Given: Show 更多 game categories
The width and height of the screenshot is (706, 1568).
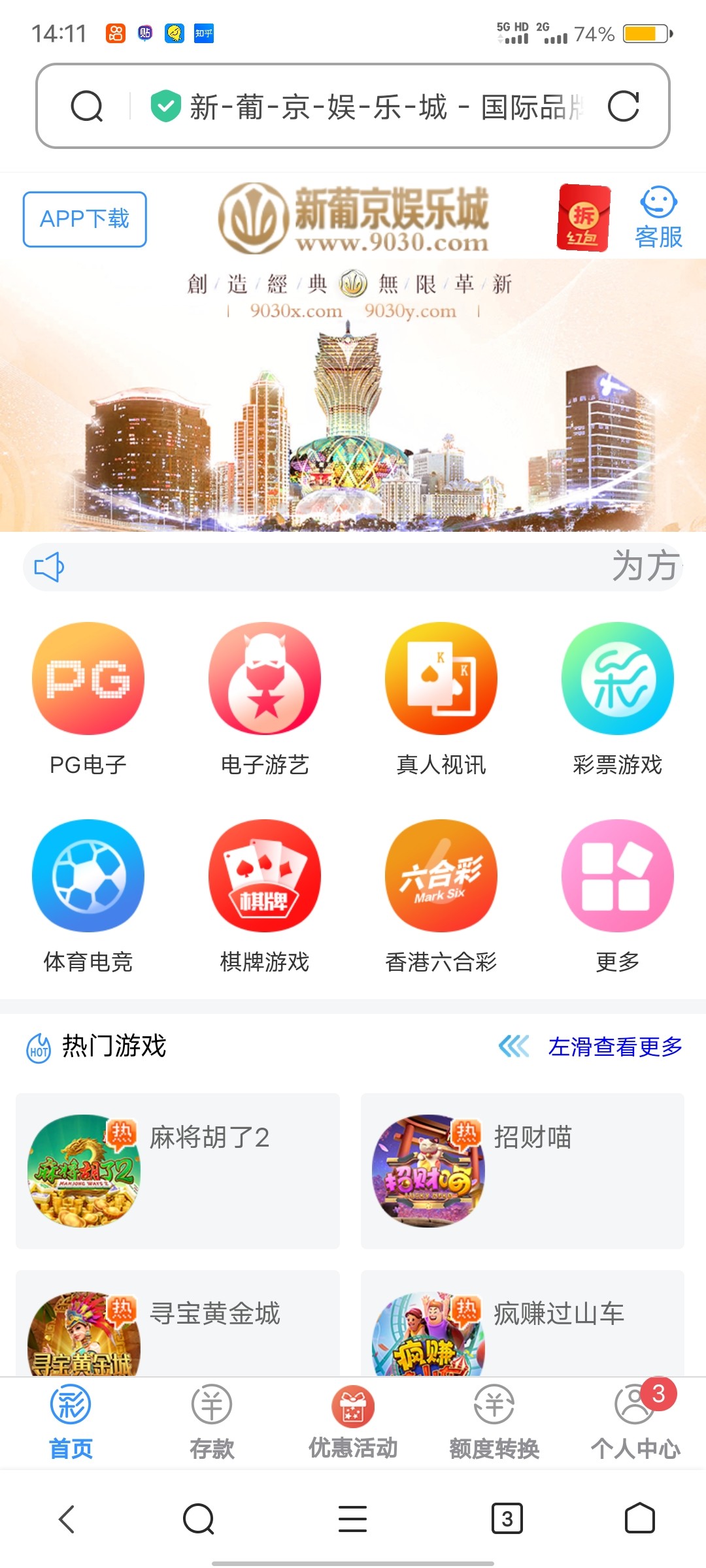Looking at the screenshot, I should point(618,895).
